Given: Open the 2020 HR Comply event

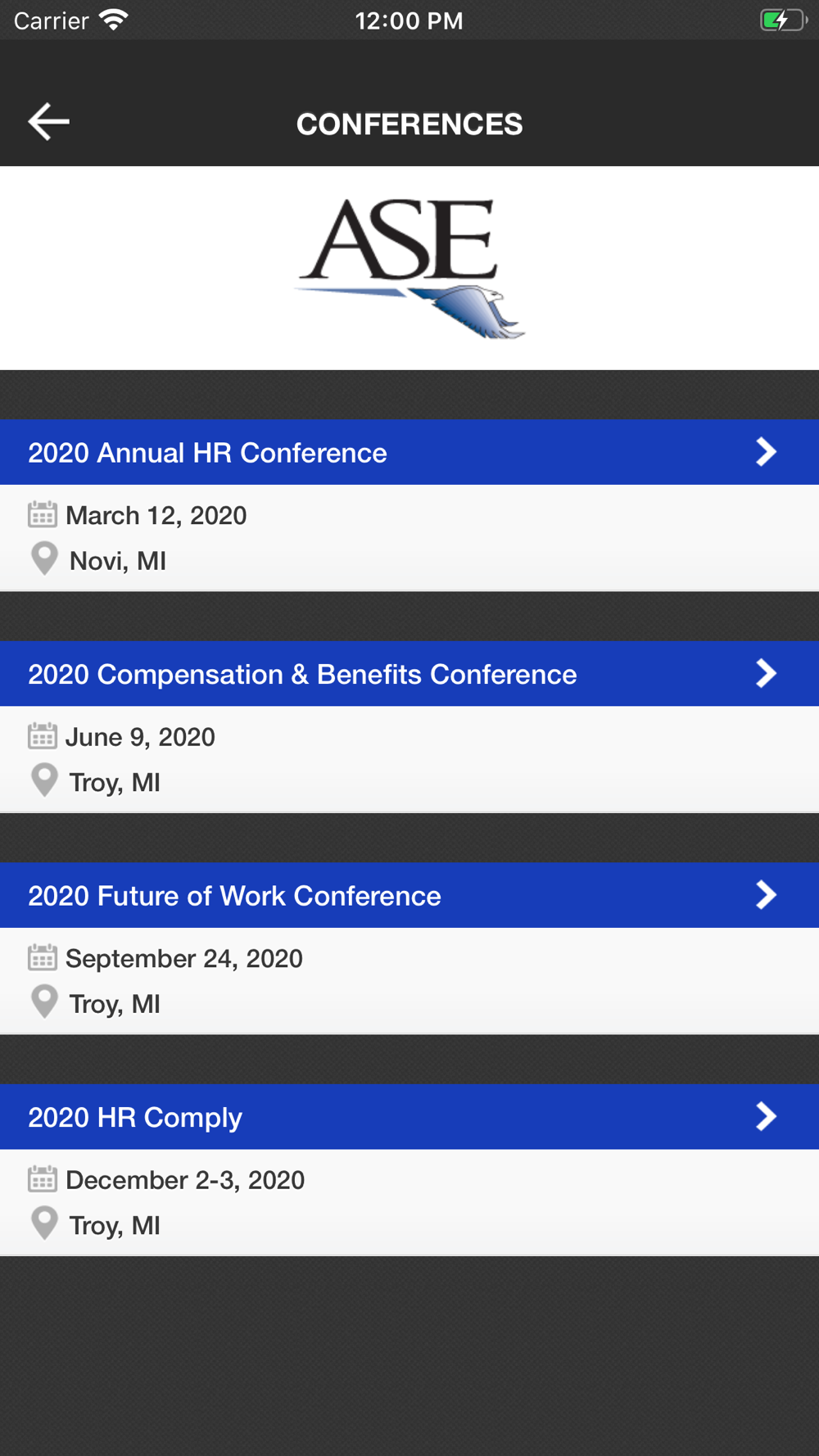Looking at the screenshot, I should pos(409,1117).
